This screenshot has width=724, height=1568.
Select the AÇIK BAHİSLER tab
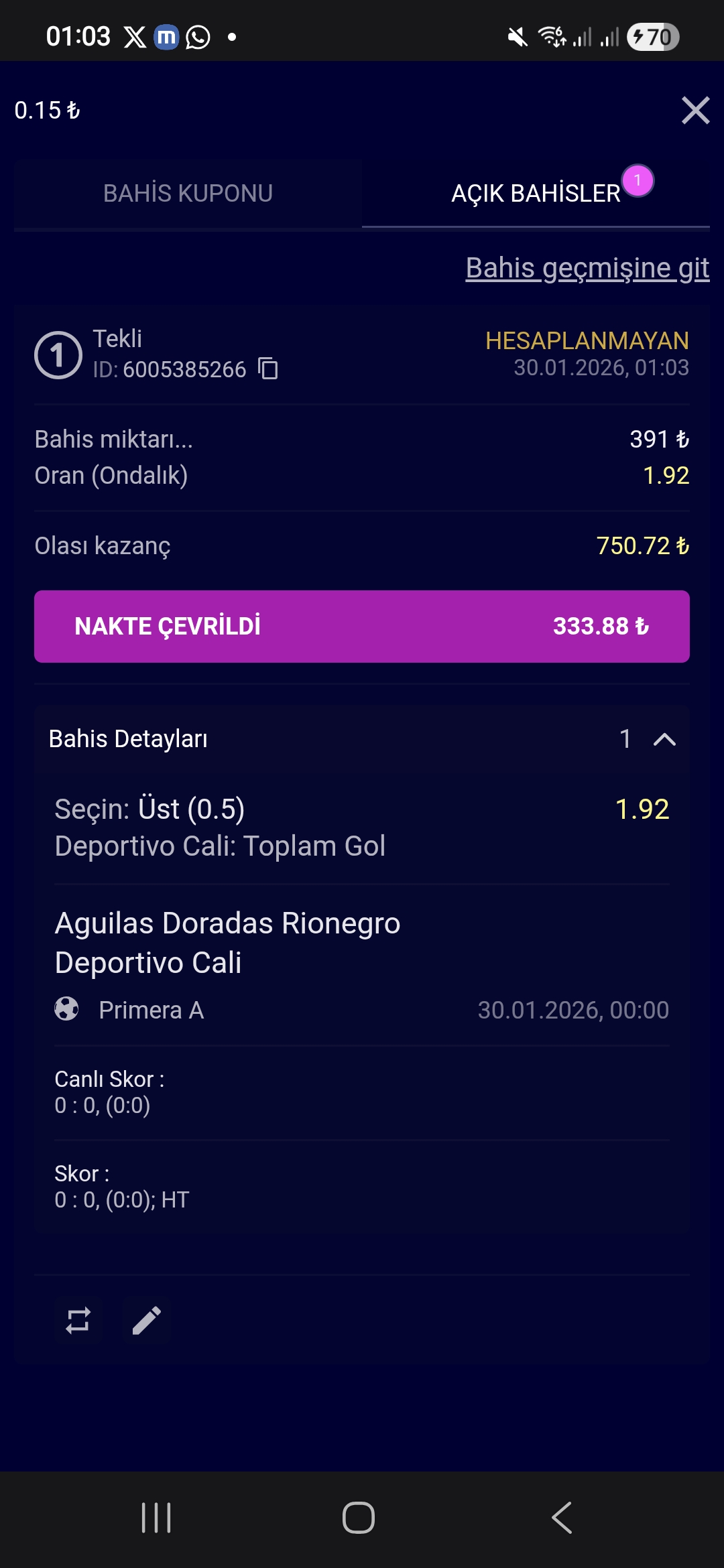click(536, 194)
